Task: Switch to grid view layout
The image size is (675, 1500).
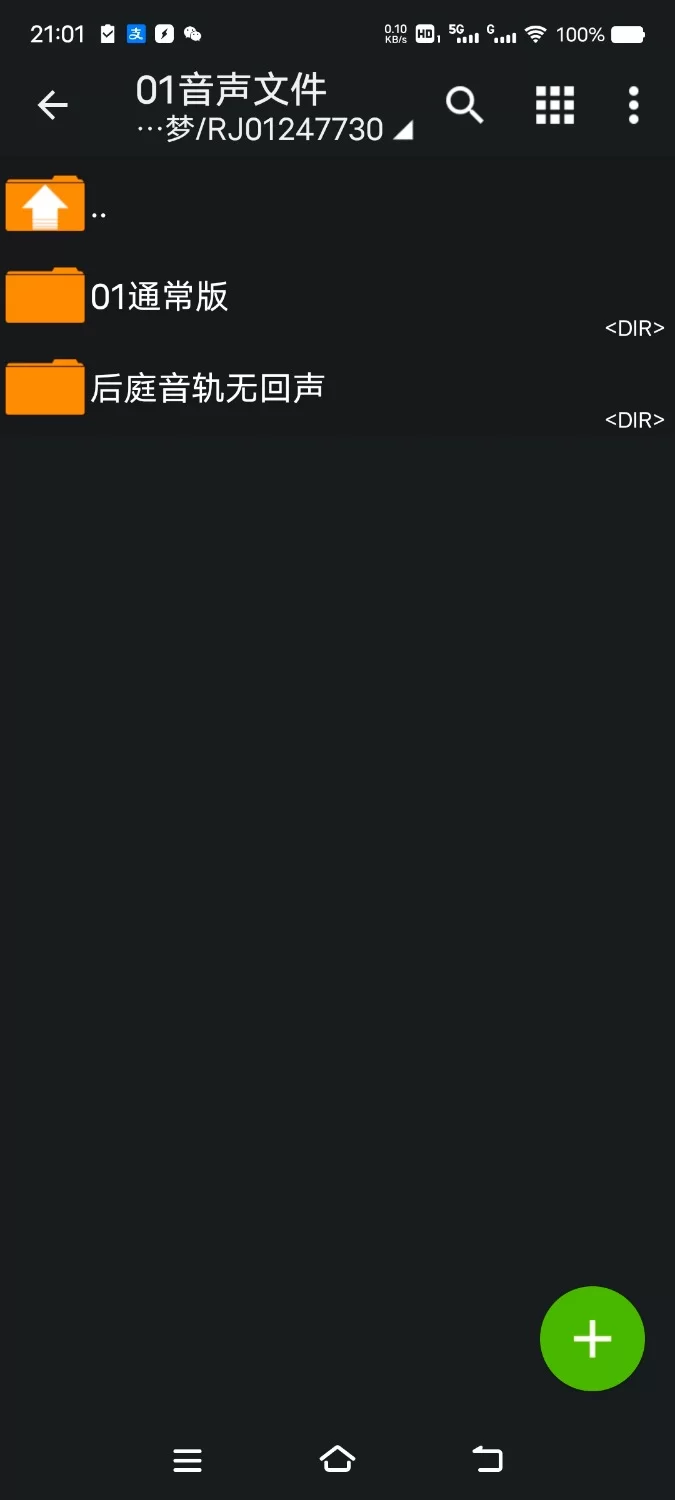Action: (x=555, y=105)
